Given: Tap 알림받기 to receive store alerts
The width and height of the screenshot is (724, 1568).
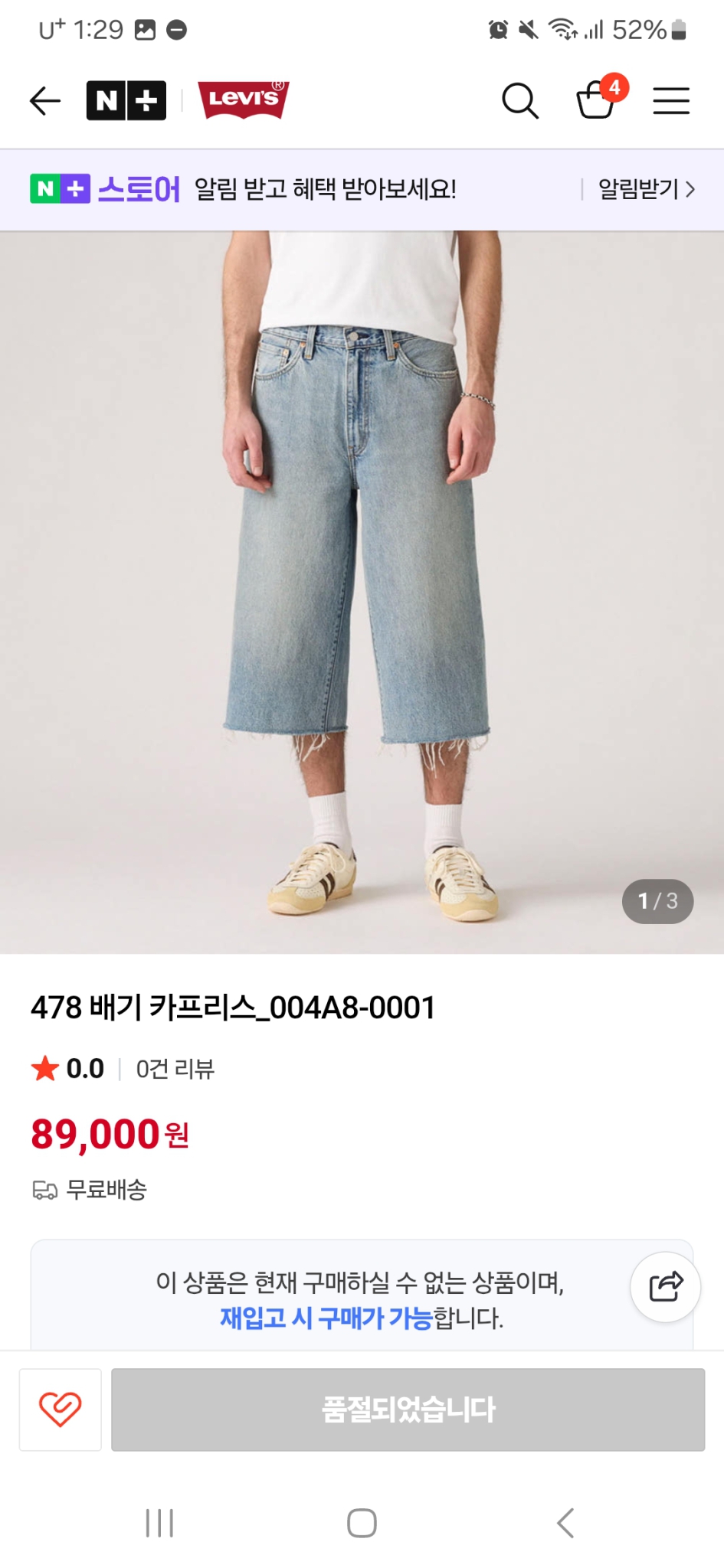Looking at the screenshot, I should pyautogui.click(x=645, y=189).
